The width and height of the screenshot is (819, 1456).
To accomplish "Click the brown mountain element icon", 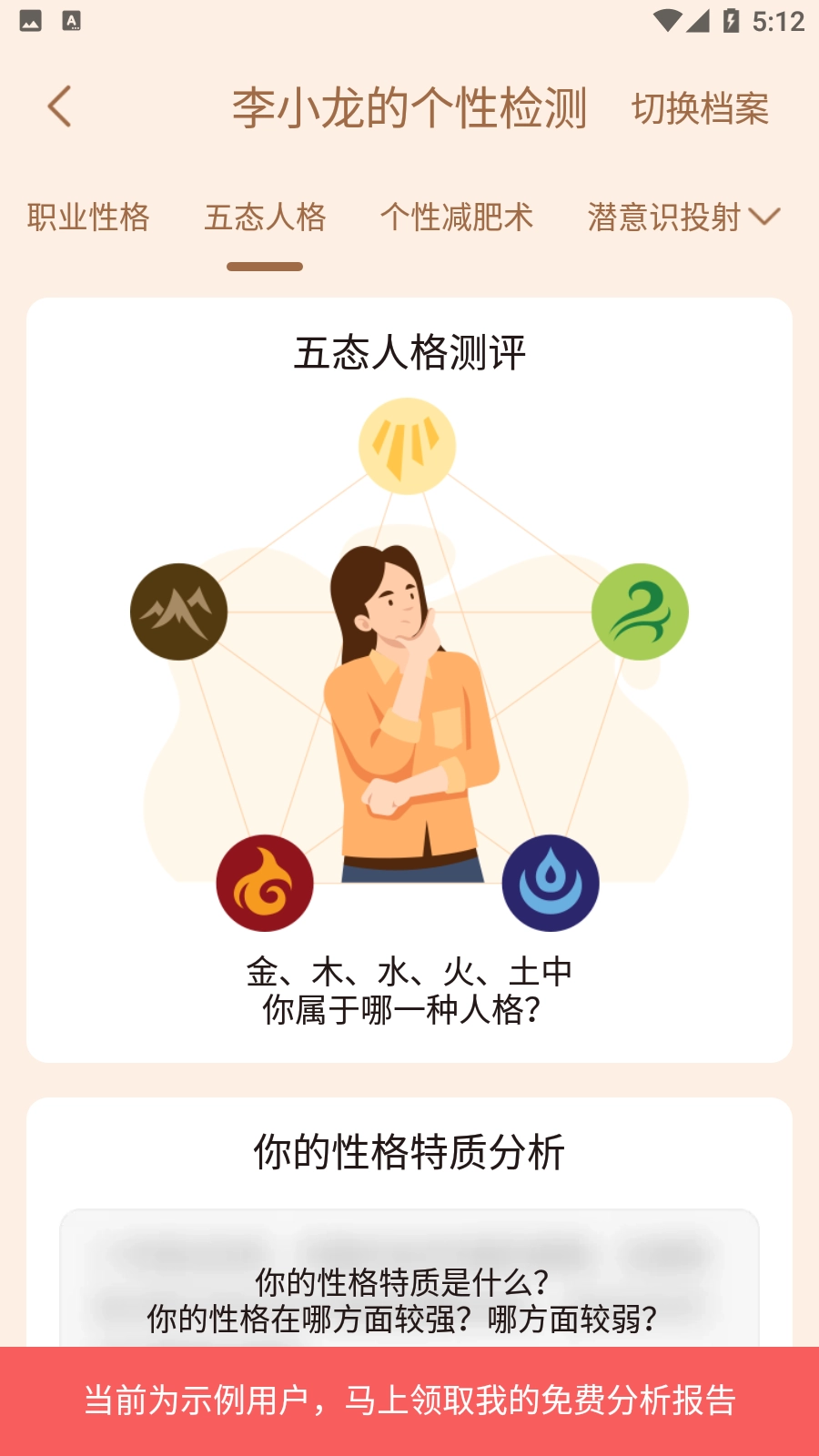I will click(x=178, y=611).
